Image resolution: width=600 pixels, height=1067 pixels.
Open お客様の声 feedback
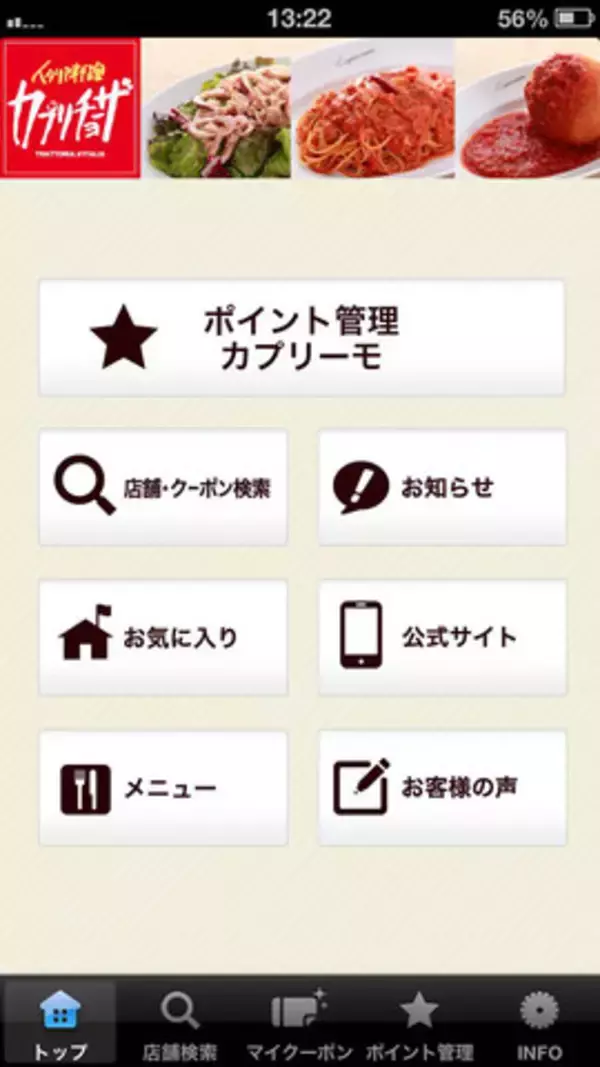442,788
